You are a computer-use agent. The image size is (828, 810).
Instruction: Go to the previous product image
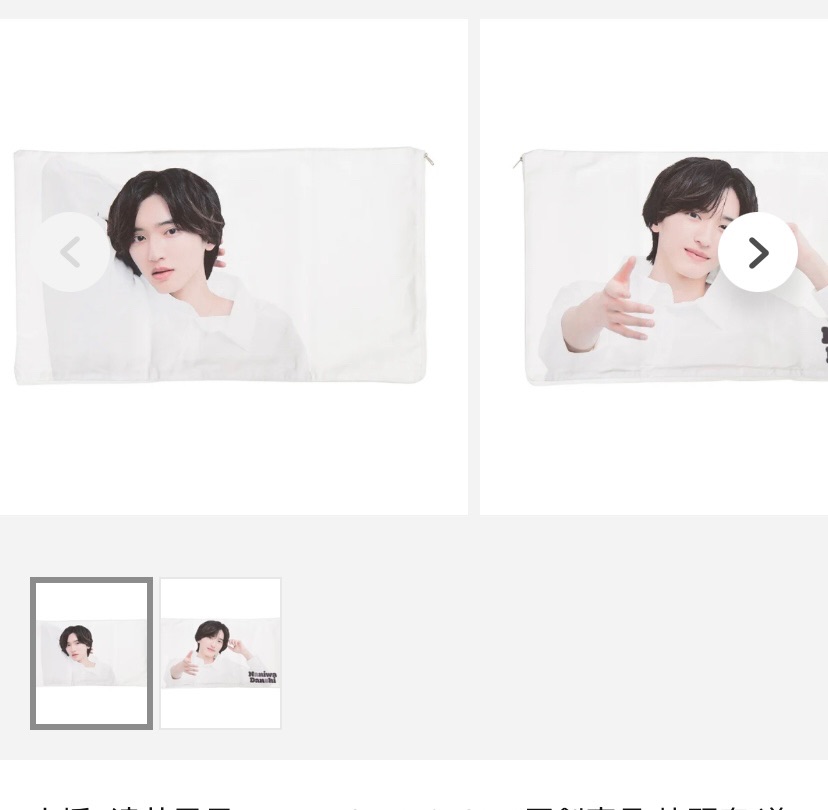coord(70,252)
